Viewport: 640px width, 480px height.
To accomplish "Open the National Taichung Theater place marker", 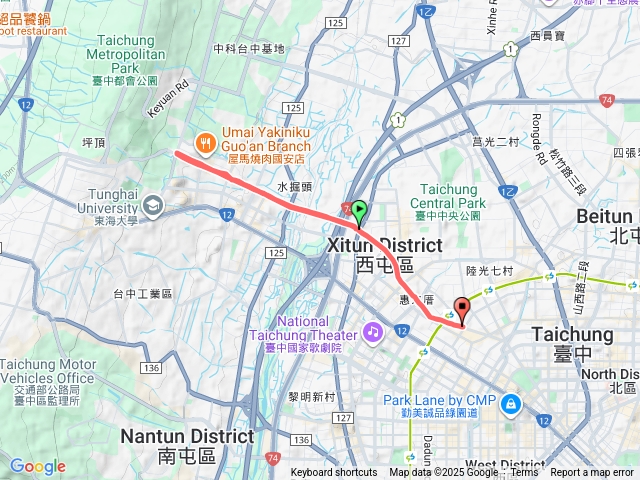I will [372, 330].
